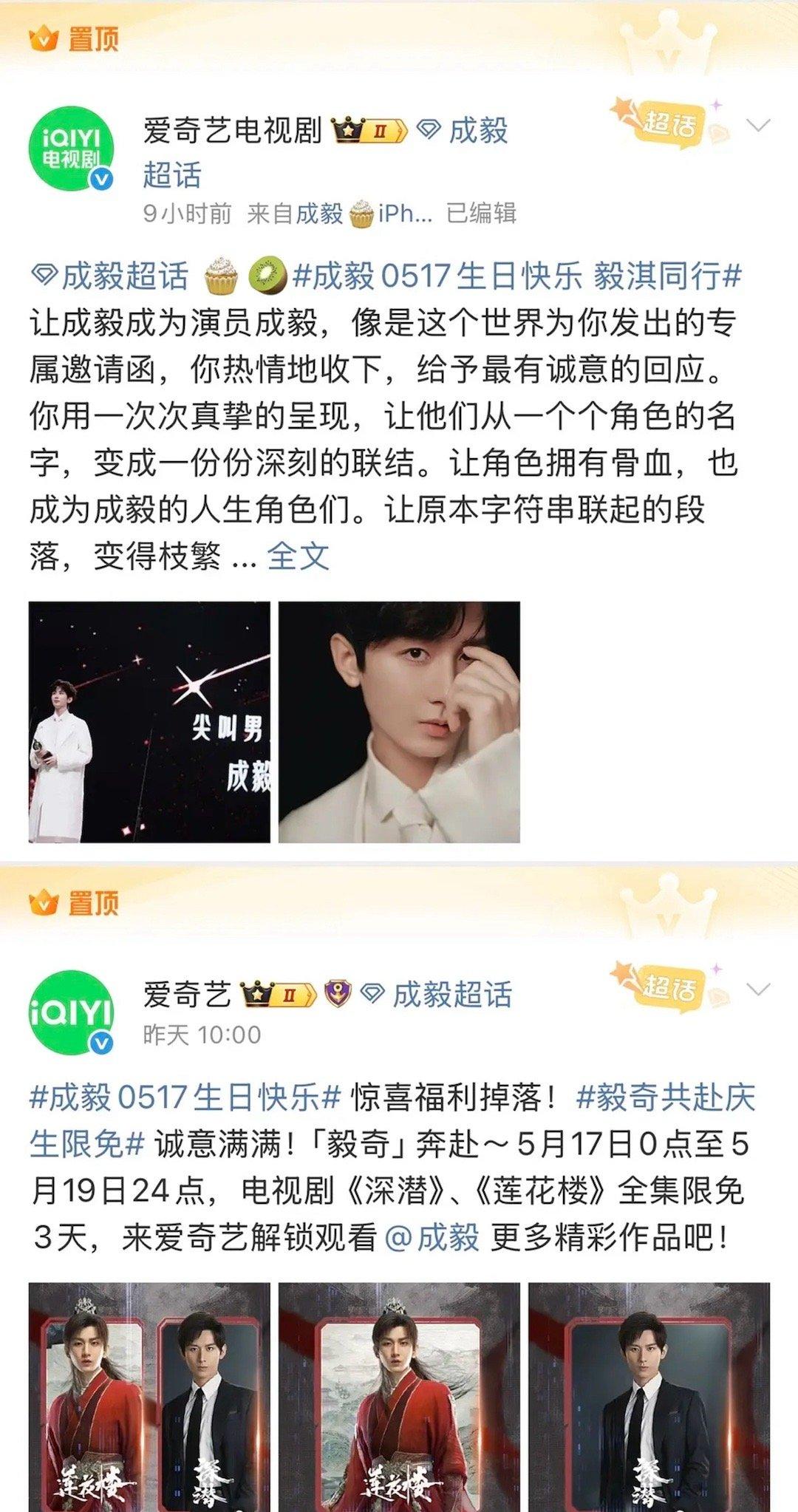
Task: Open 爱奇艺 profile avatar on second post
Action: pyautogui.click(x=71, y=1011)
